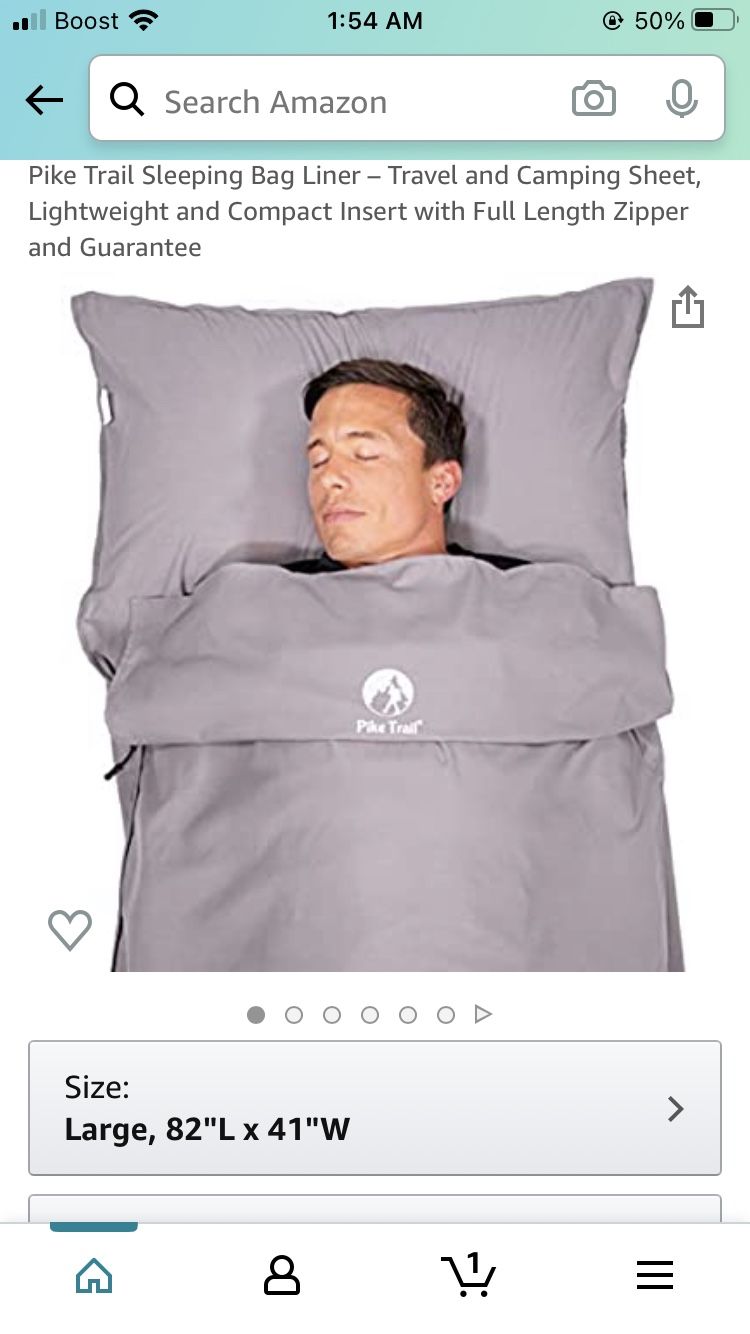Open camera search in the search bar
Image resolution: width=750 pixels, height=1334 pixels.
click(593, 100)
